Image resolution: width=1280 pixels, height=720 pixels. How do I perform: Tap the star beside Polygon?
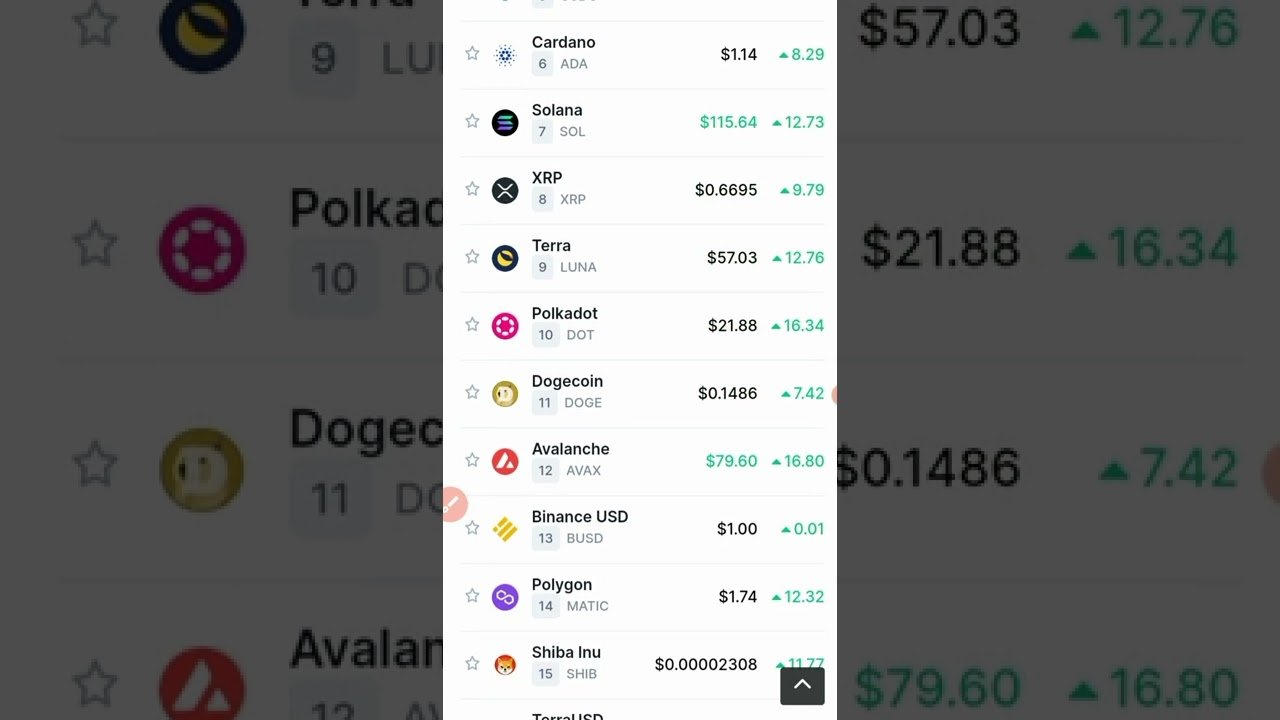tap(472, 596)
